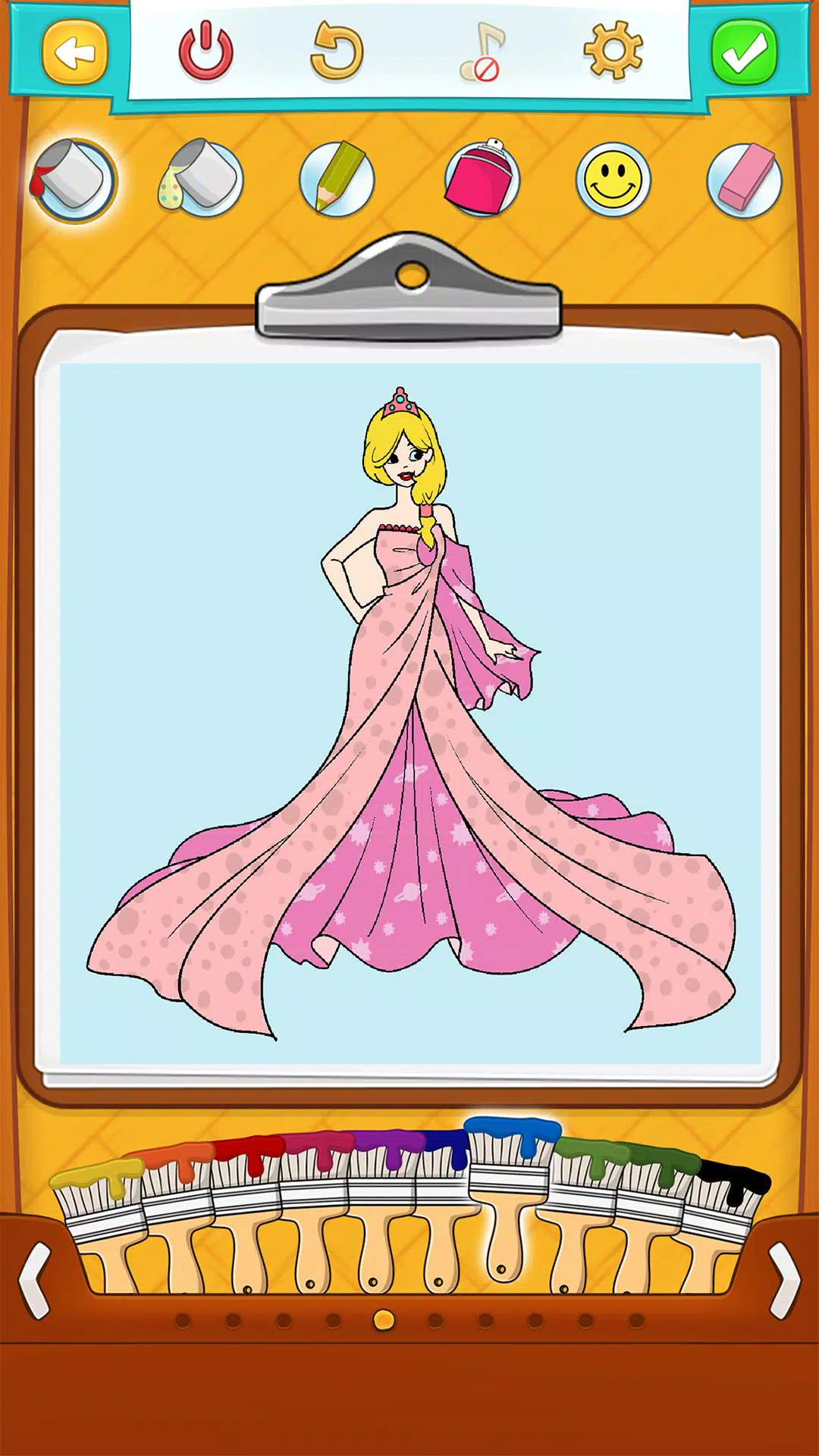
Task: Open the smiley sticker tool
Action: pos(614,180)
